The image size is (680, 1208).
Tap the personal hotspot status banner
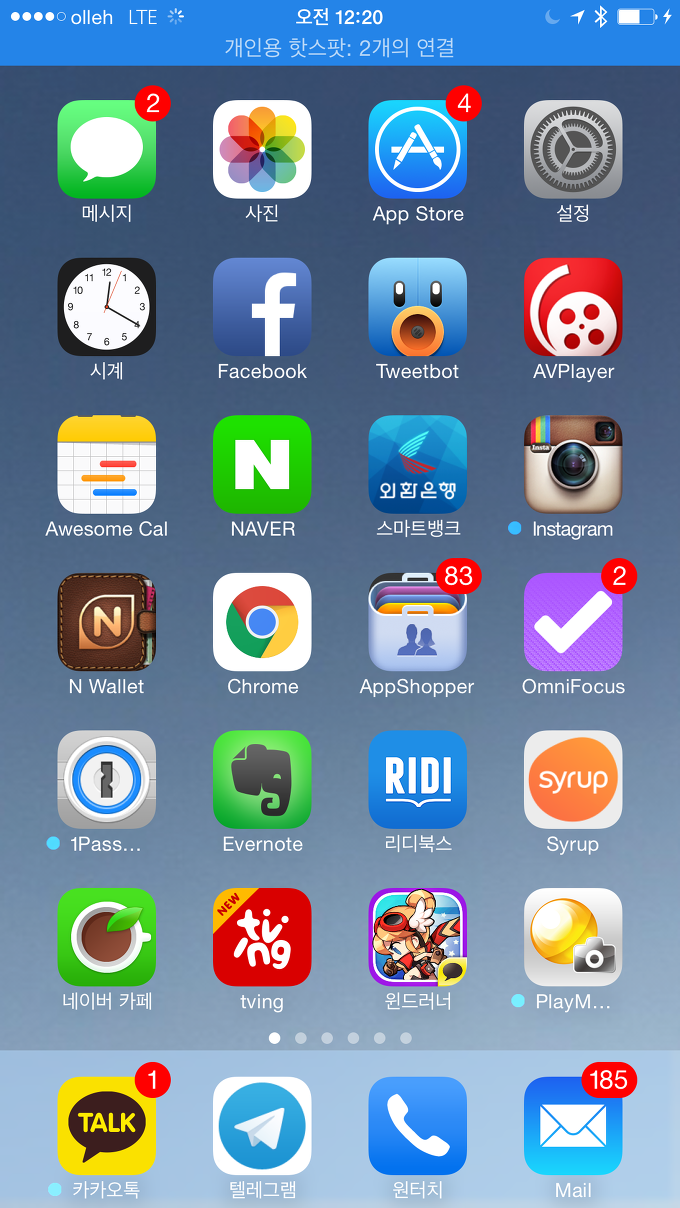click(340, 47)
